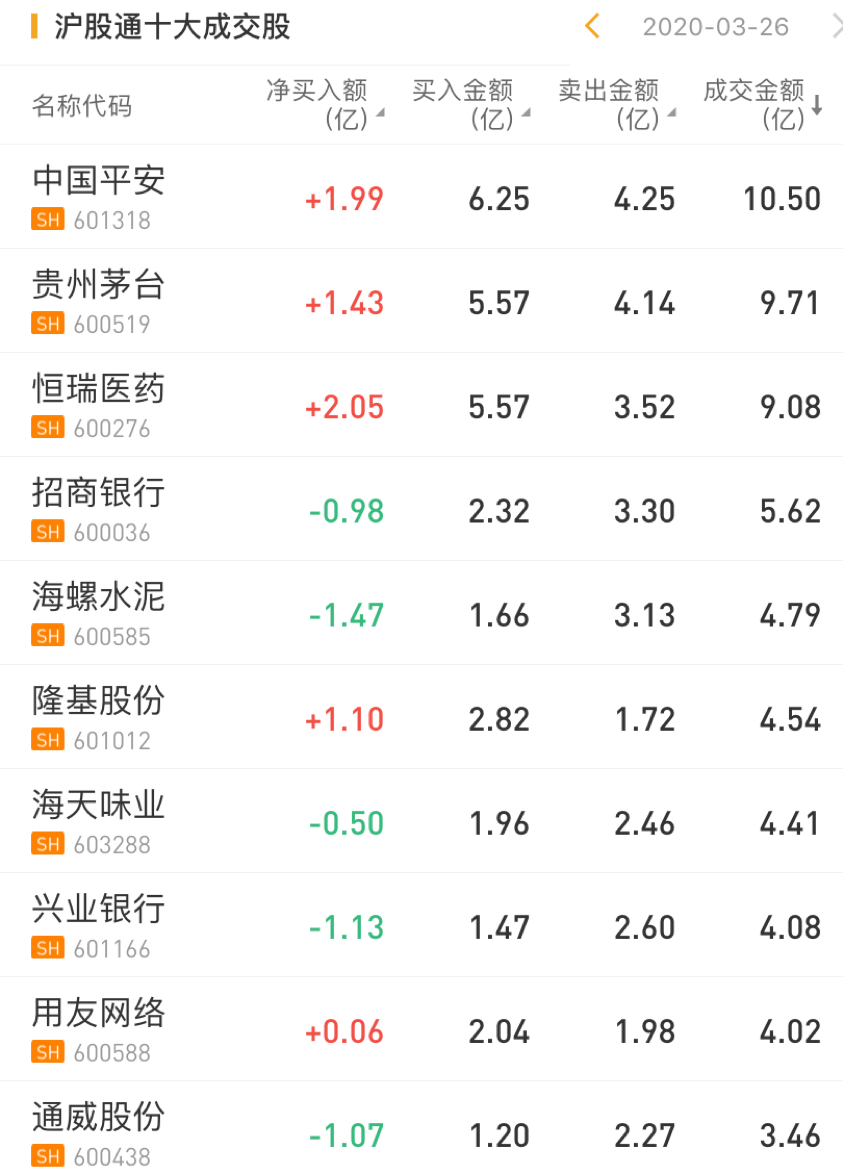Go to the previous date arrow

click(x=592, y=27)
